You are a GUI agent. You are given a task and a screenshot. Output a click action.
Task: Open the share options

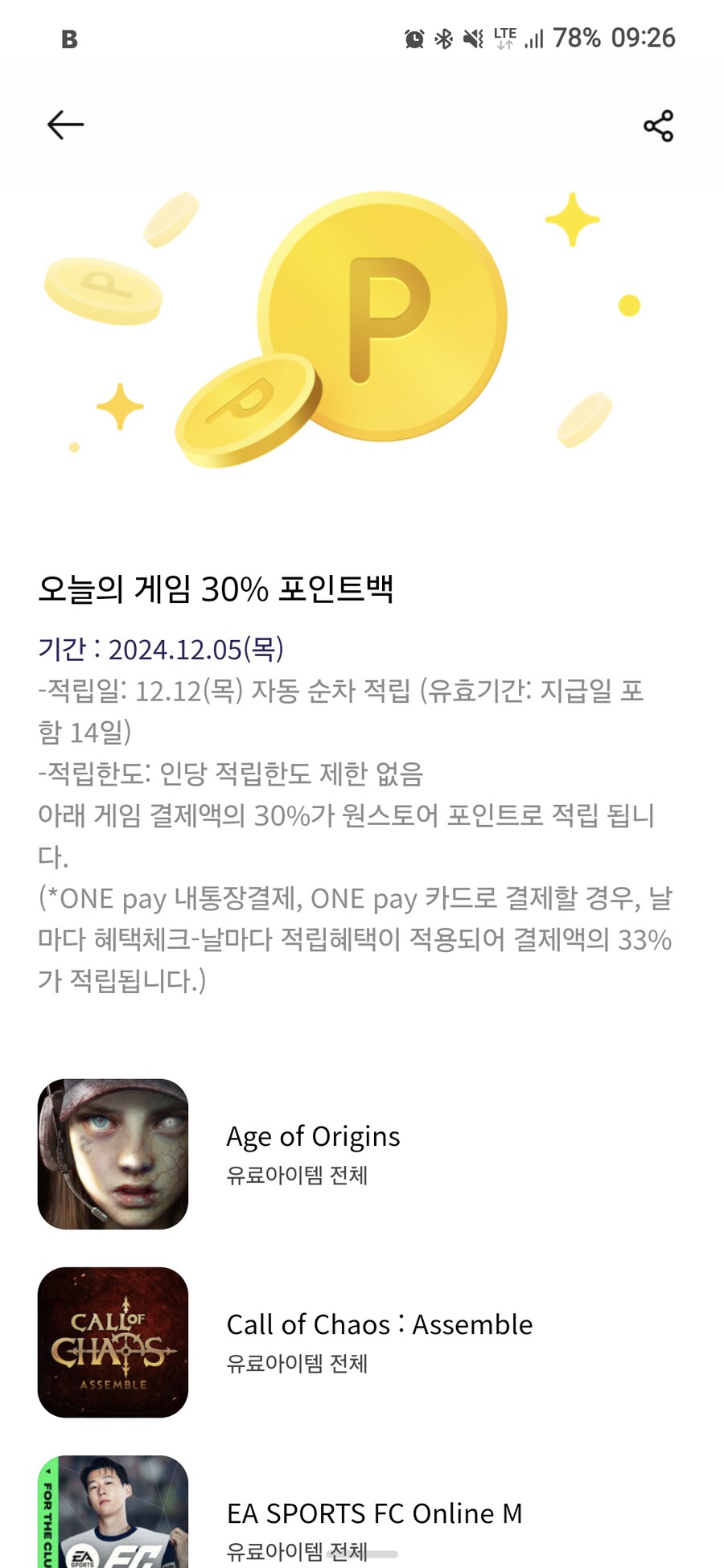pyautogui.click(x=658, y=125)
